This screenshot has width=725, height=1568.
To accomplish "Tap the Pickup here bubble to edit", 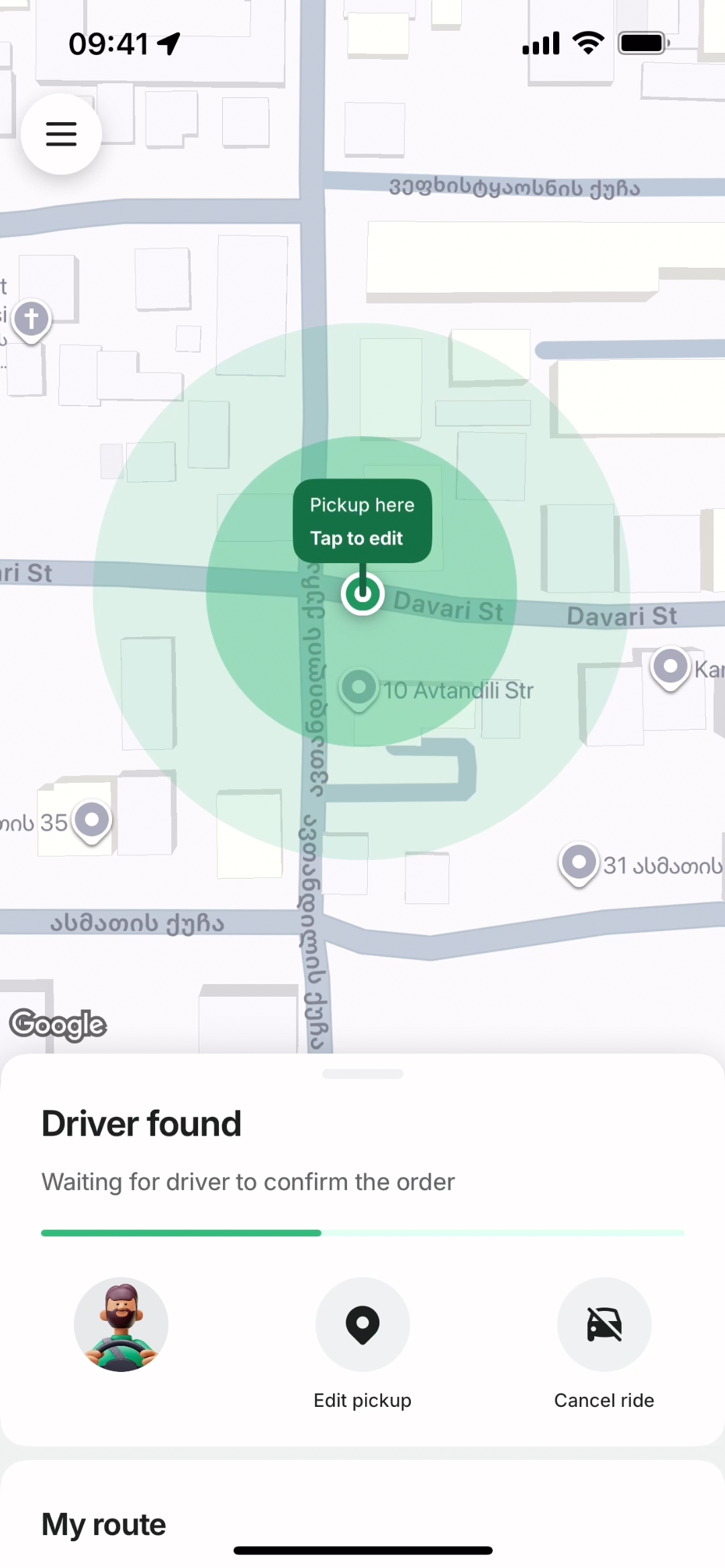I will (362, 521).
